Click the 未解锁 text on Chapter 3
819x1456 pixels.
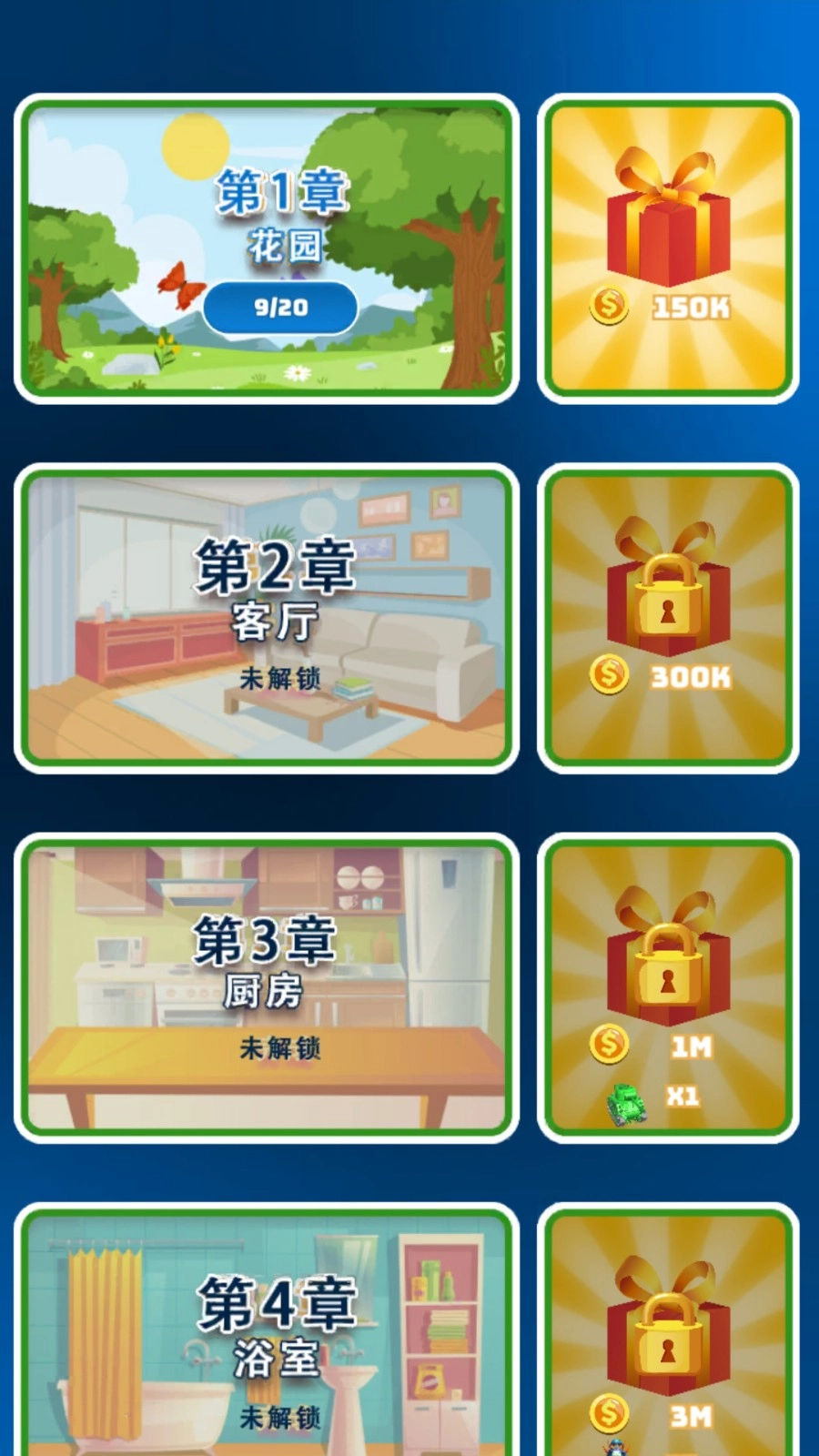pos(281,1046)
